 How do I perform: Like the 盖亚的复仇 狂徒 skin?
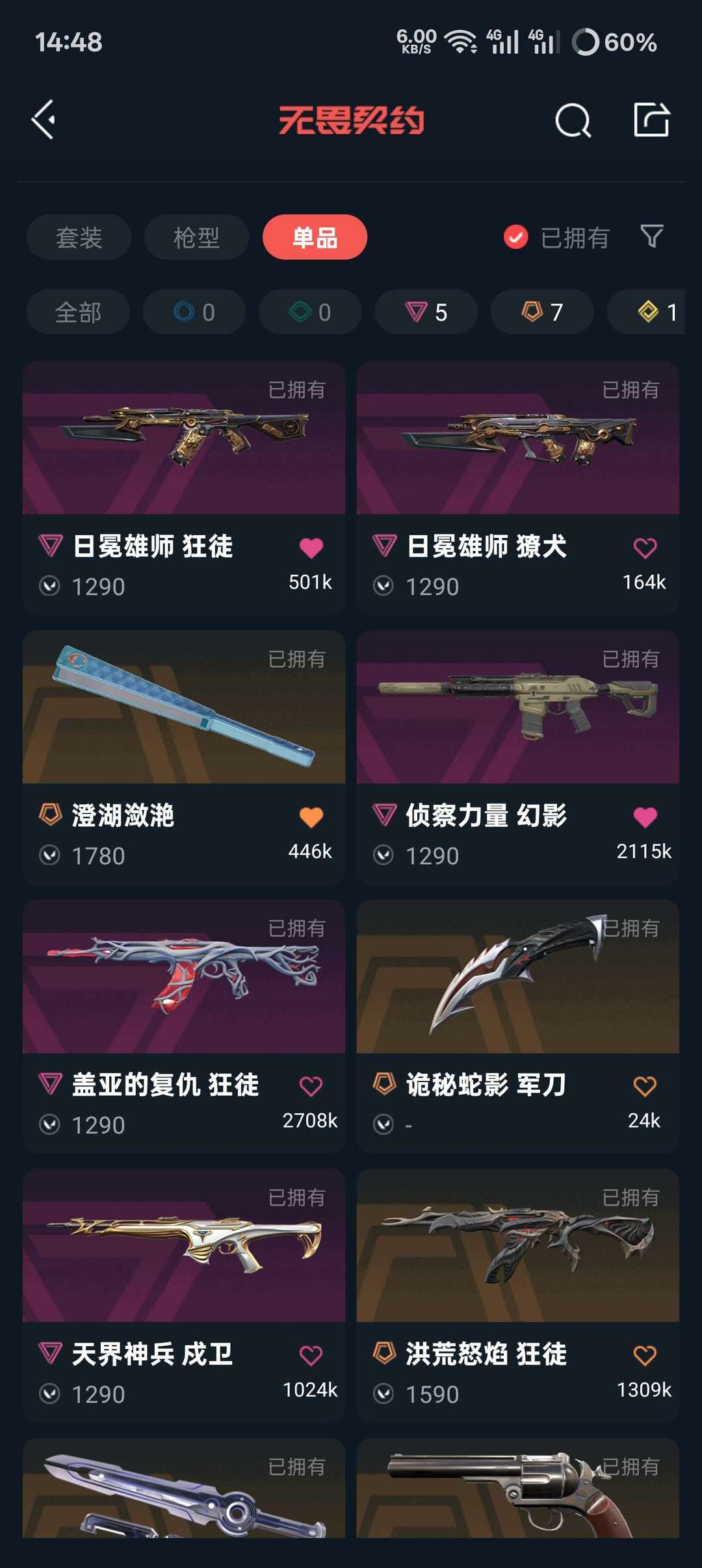click(x=311, y=1085)
